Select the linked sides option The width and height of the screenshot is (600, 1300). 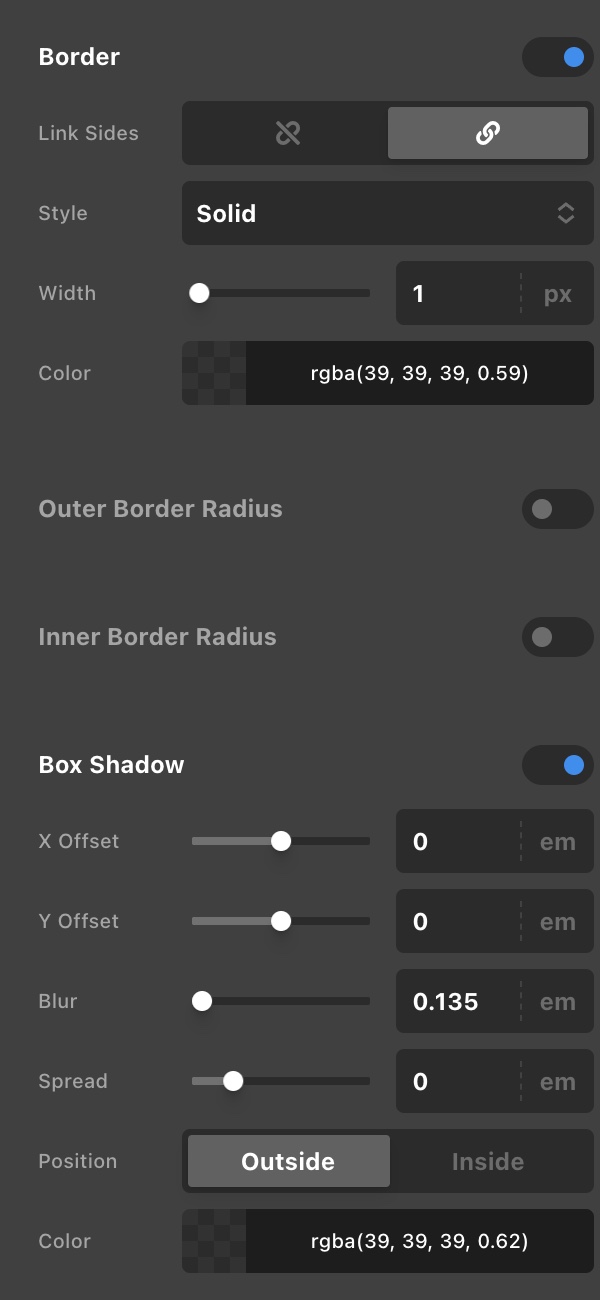488,133
